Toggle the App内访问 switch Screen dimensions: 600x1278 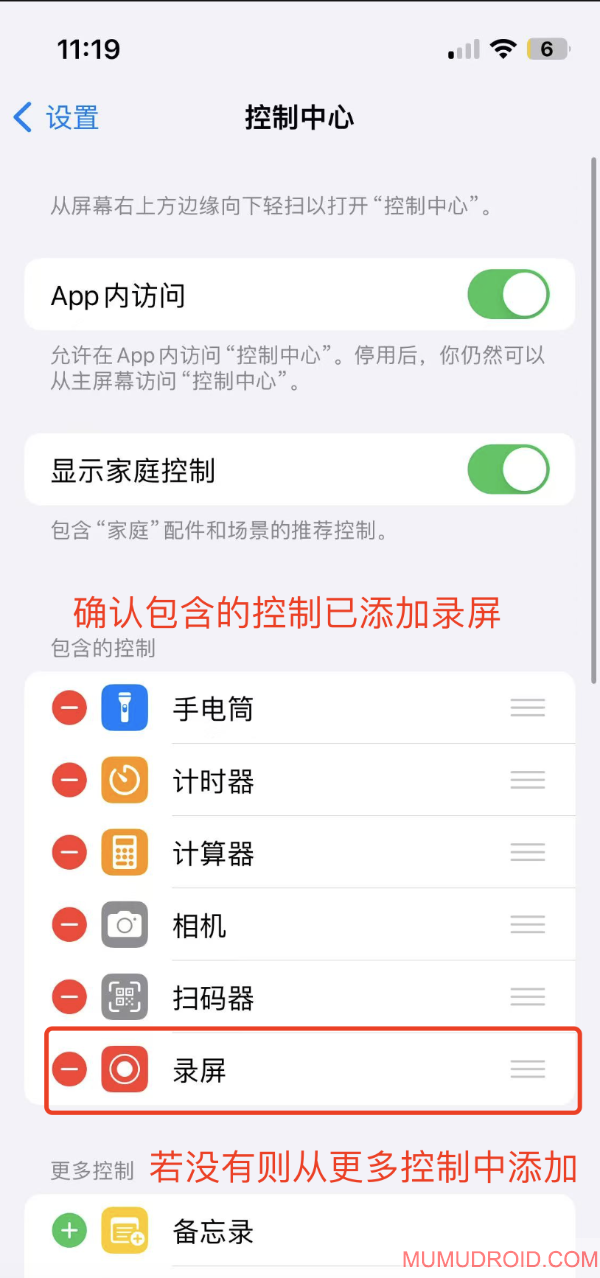click(x=508, y=296)
